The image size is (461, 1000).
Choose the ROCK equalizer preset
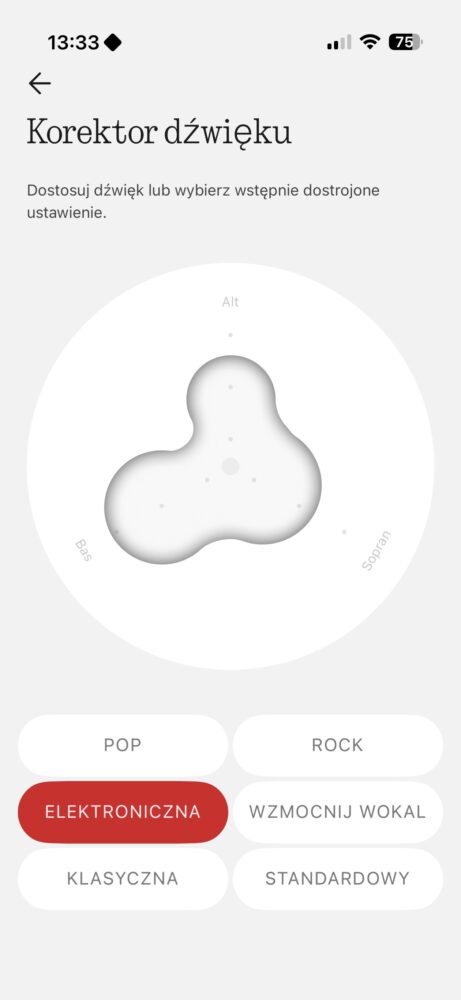(x=338, y=745)
